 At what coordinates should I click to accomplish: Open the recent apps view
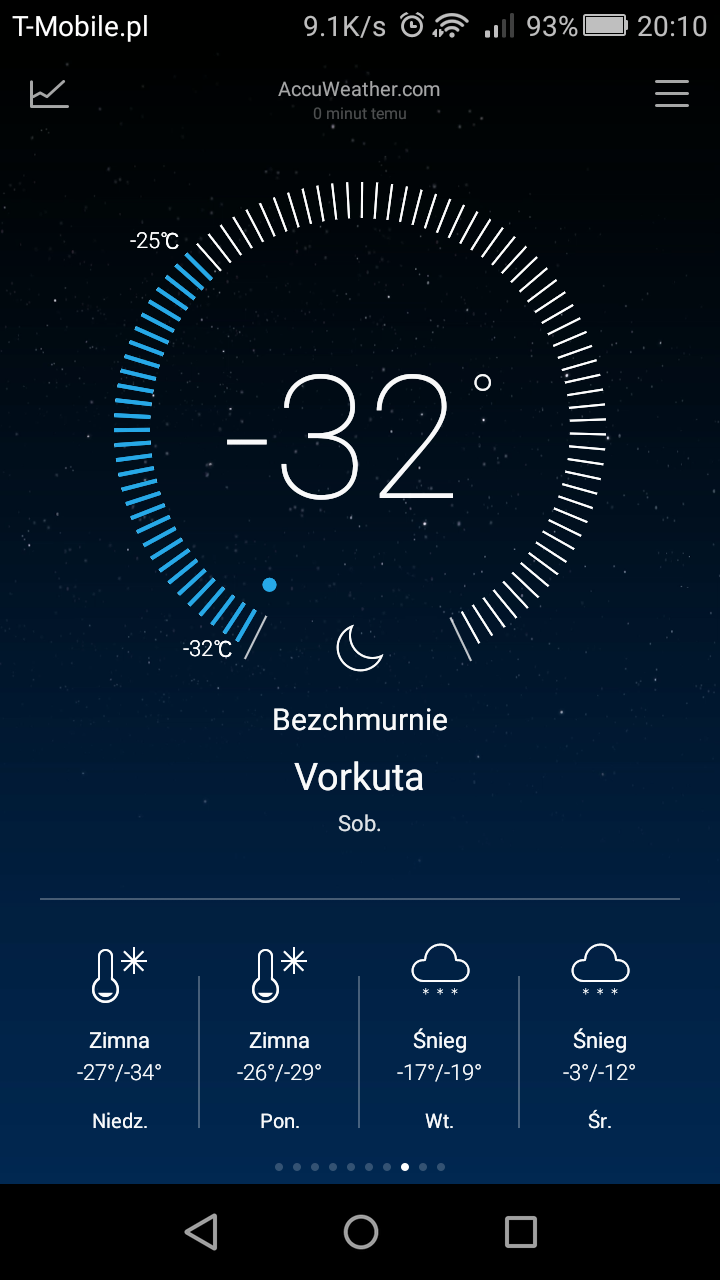pyautogui.click(x=520, y=1232)
